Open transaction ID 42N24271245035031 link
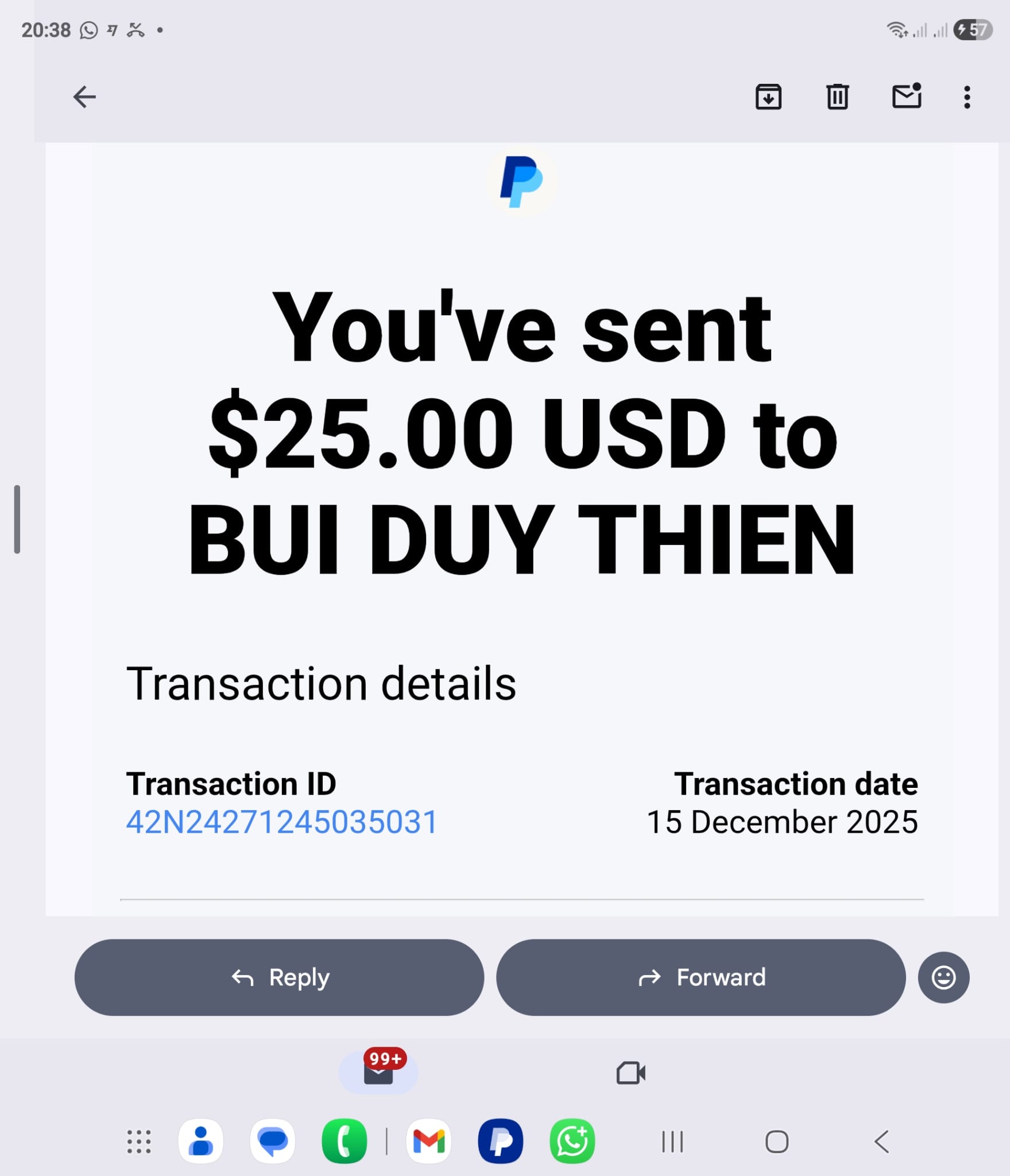Screen dimensions: 1010x1176 click(x=281, y=822)
